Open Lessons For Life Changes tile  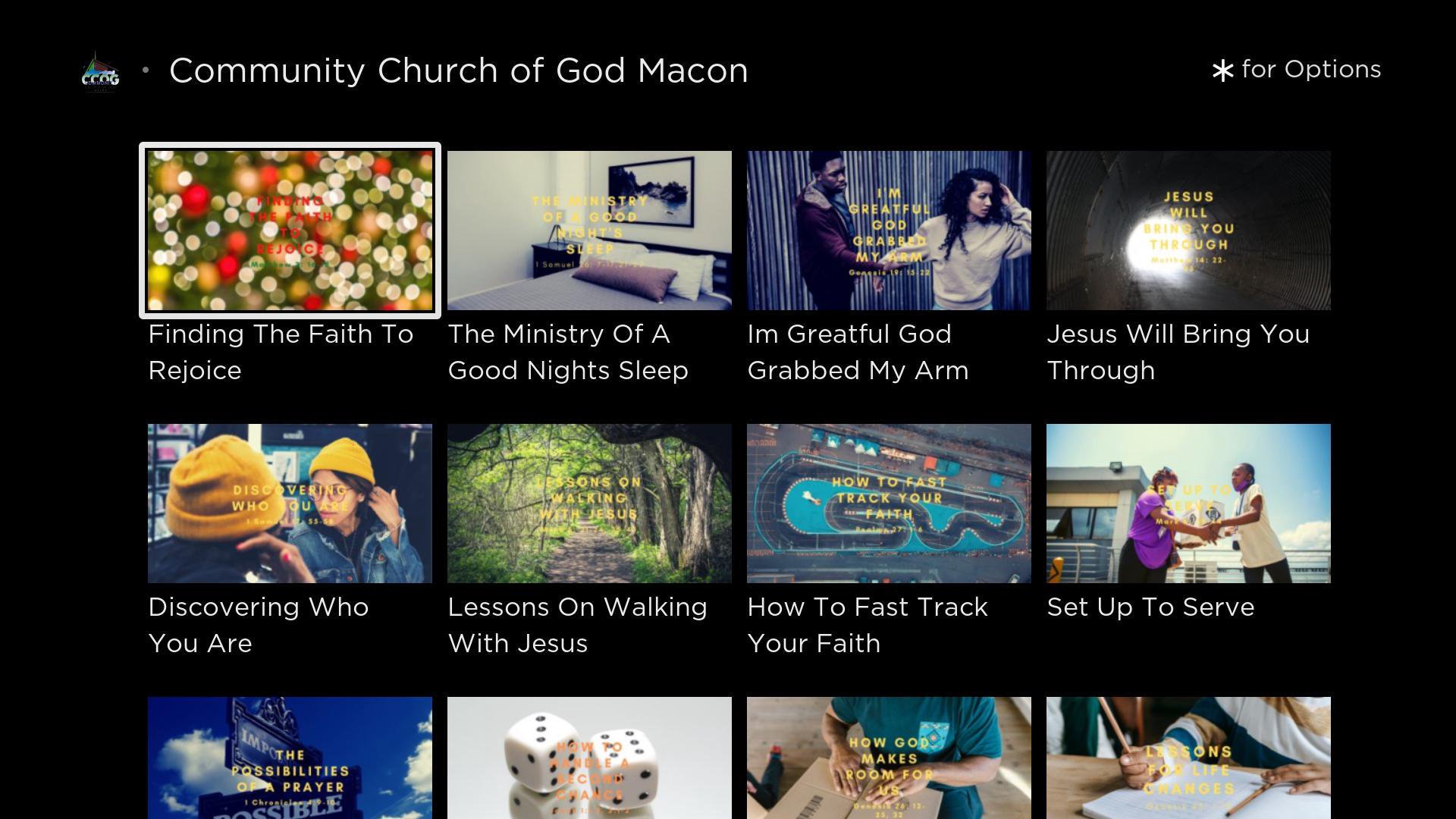(x=1188, y=758)
